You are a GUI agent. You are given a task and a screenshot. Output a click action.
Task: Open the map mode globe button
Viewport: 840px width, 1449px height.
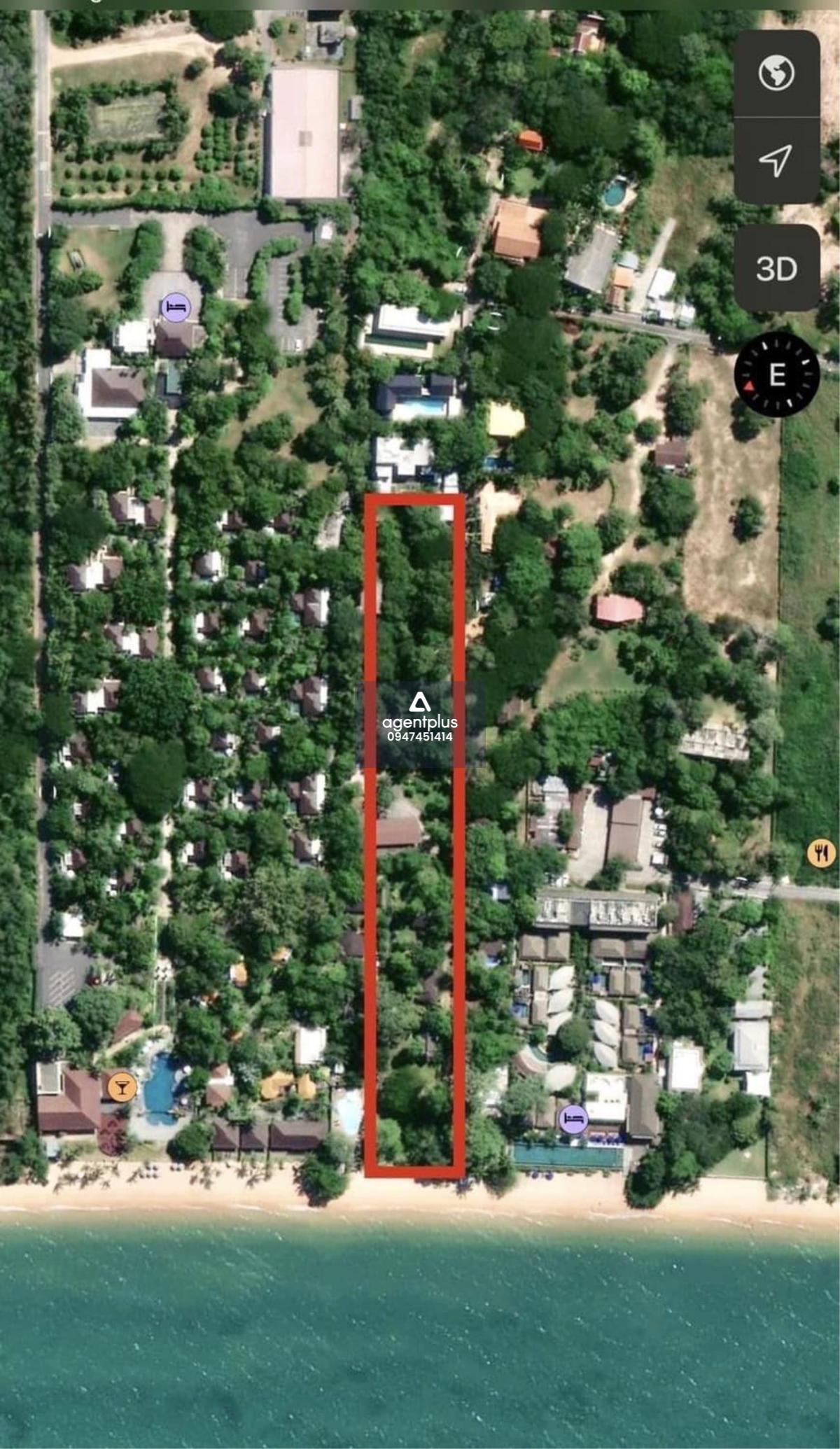coord(776,73)
